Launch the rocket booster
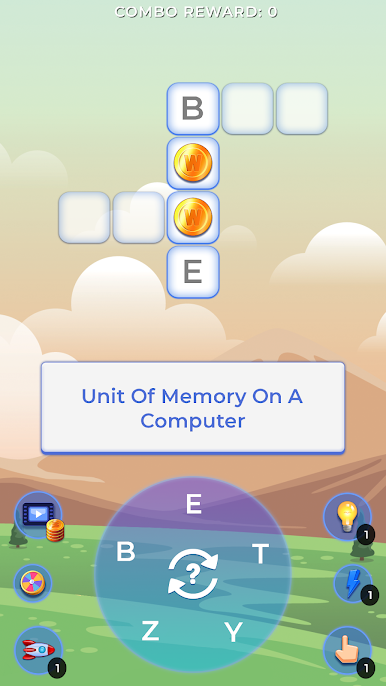The image size is (386, 686). pos(39,651)
